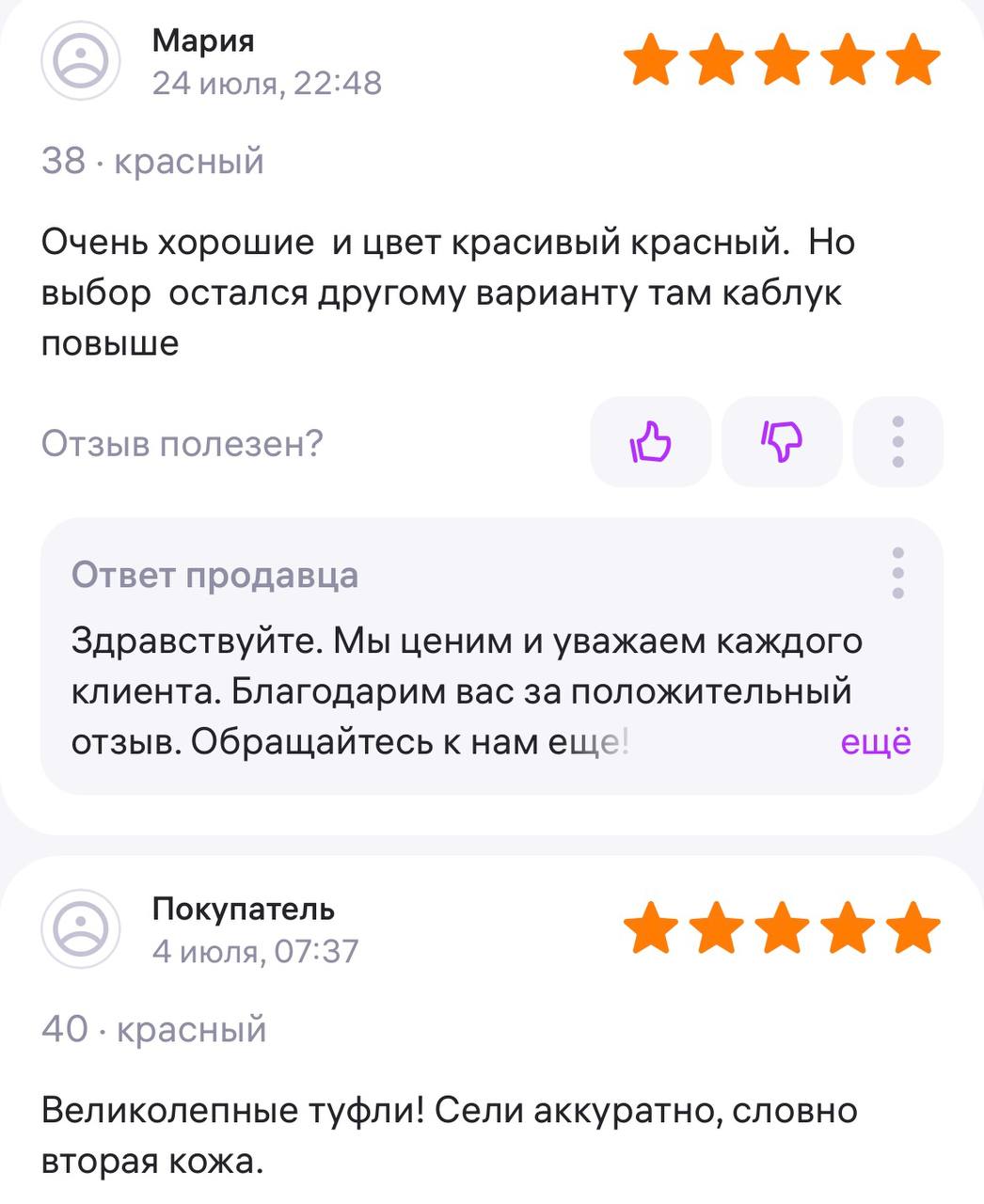Open more options for Мария's review
The height and width of the screenshot is (1204, 984).
pos(897,441)
